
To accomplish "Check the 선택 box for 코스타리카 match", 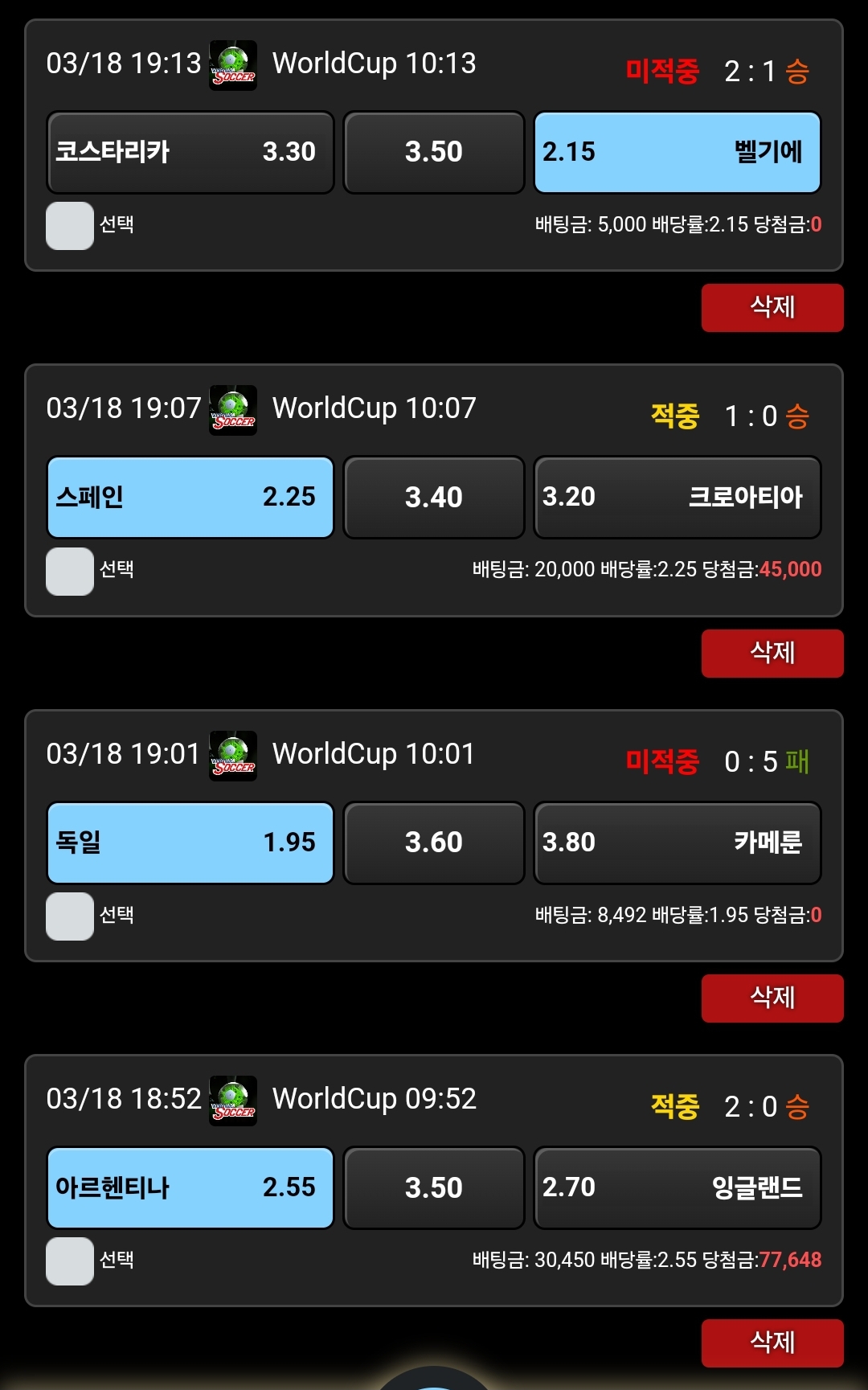I will [70, 226].
